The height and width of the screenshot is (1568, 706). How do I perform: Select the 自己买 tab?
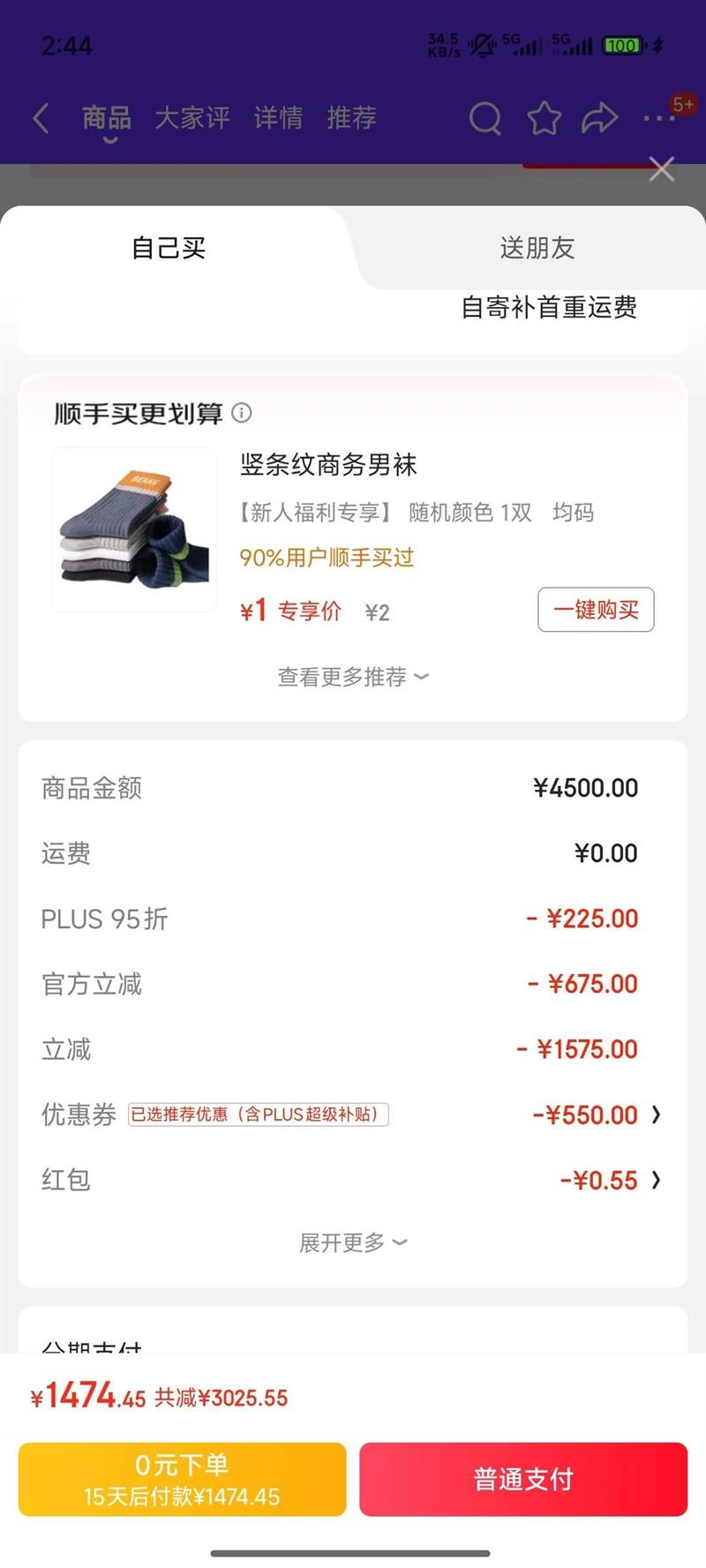pos(169,248)
